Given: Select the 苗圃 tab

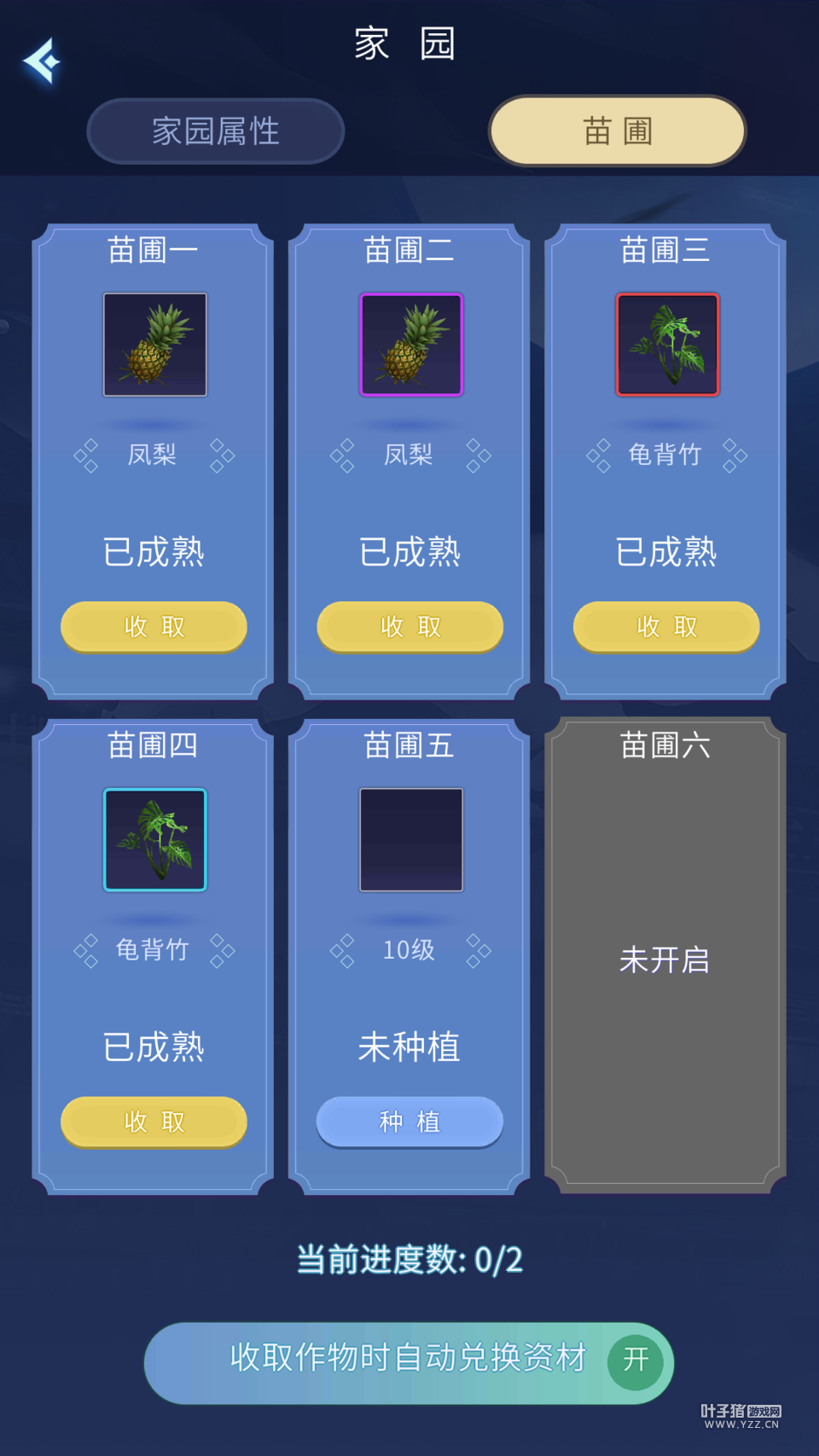Looking at the screenshot, I should pyautogui.click(x=617, y=131).
